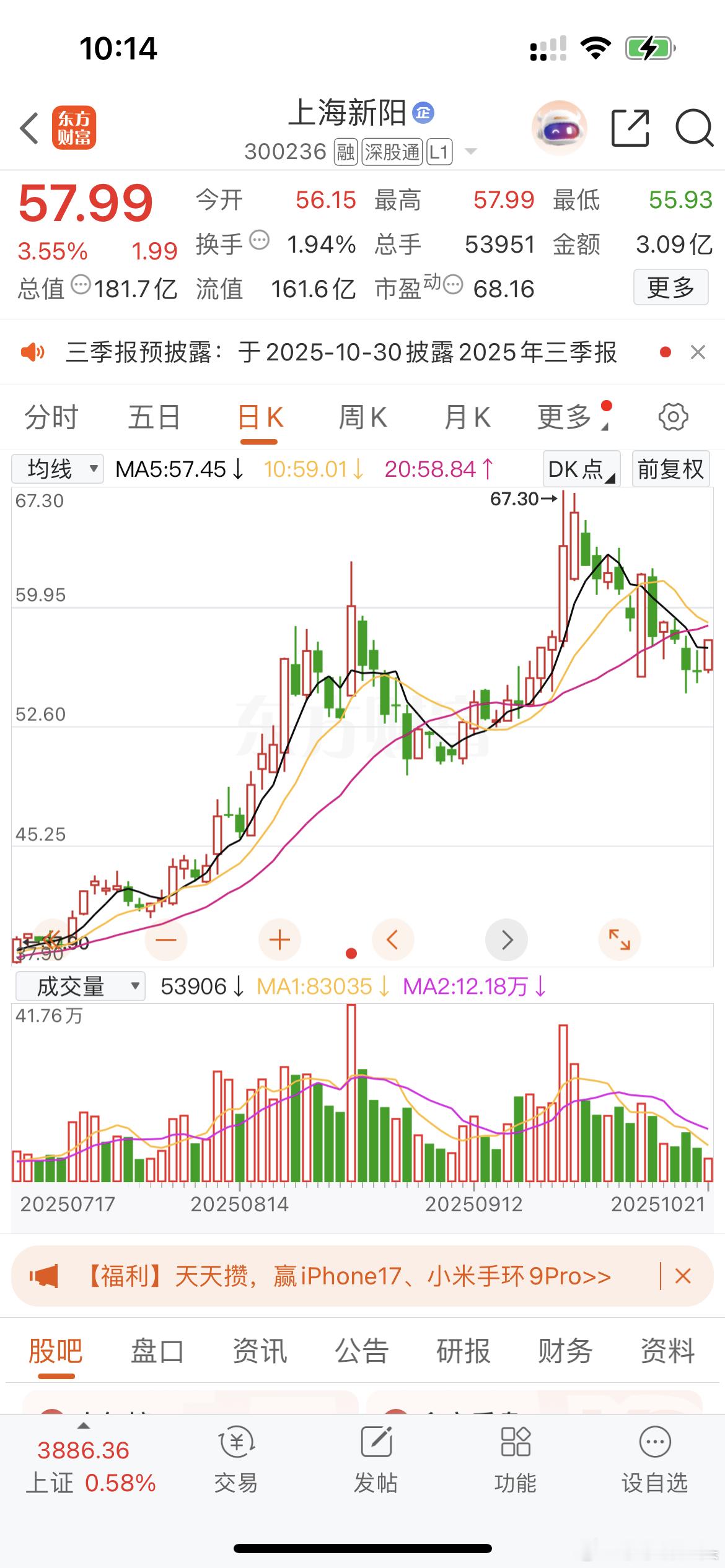The height and width of the screenshot is (1568, 725).
Task: Expand the 均线 indicator dropdown
Action: (57, 469)
